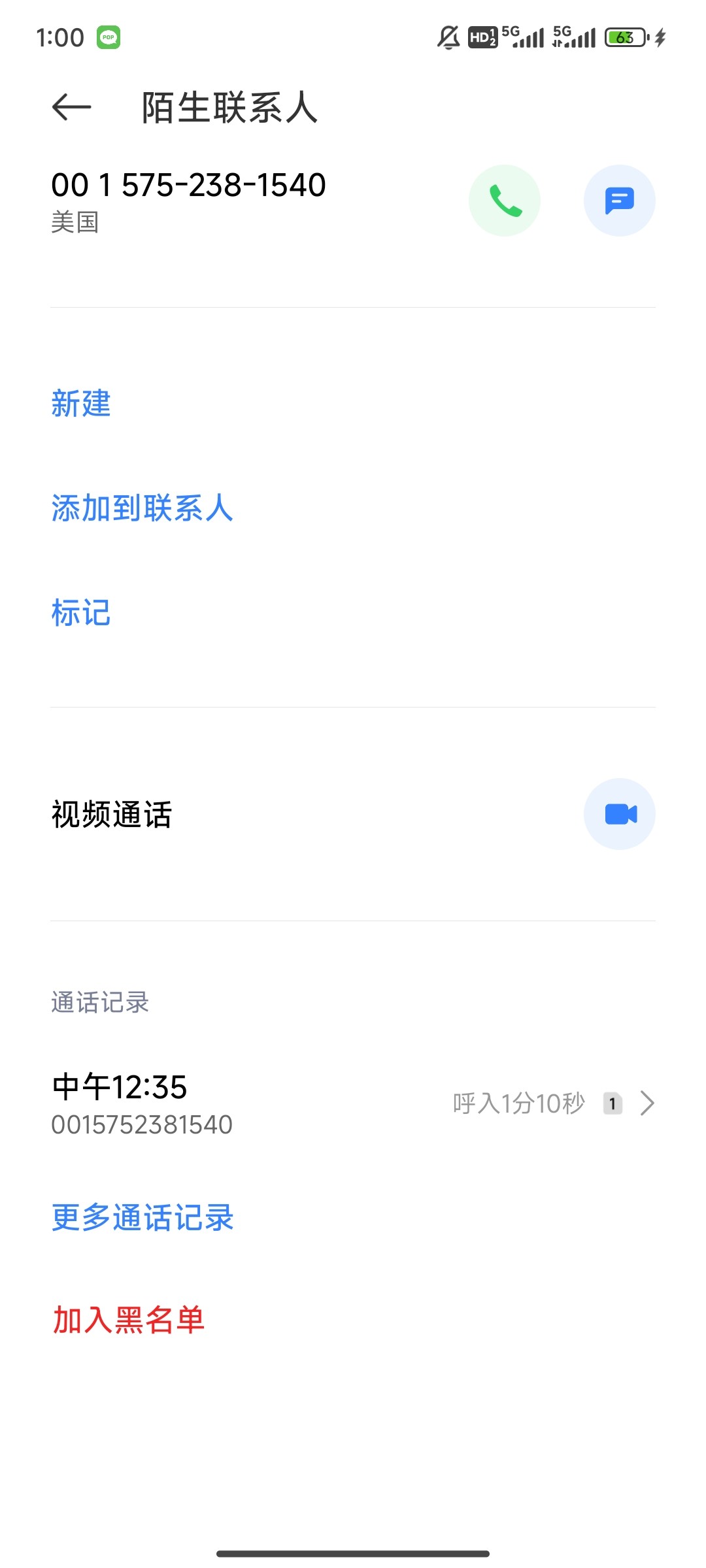Viewport: 706px width, 1568px height.
Task: Open the 中午12:35 call record details
Action: tap(353, 1103)
